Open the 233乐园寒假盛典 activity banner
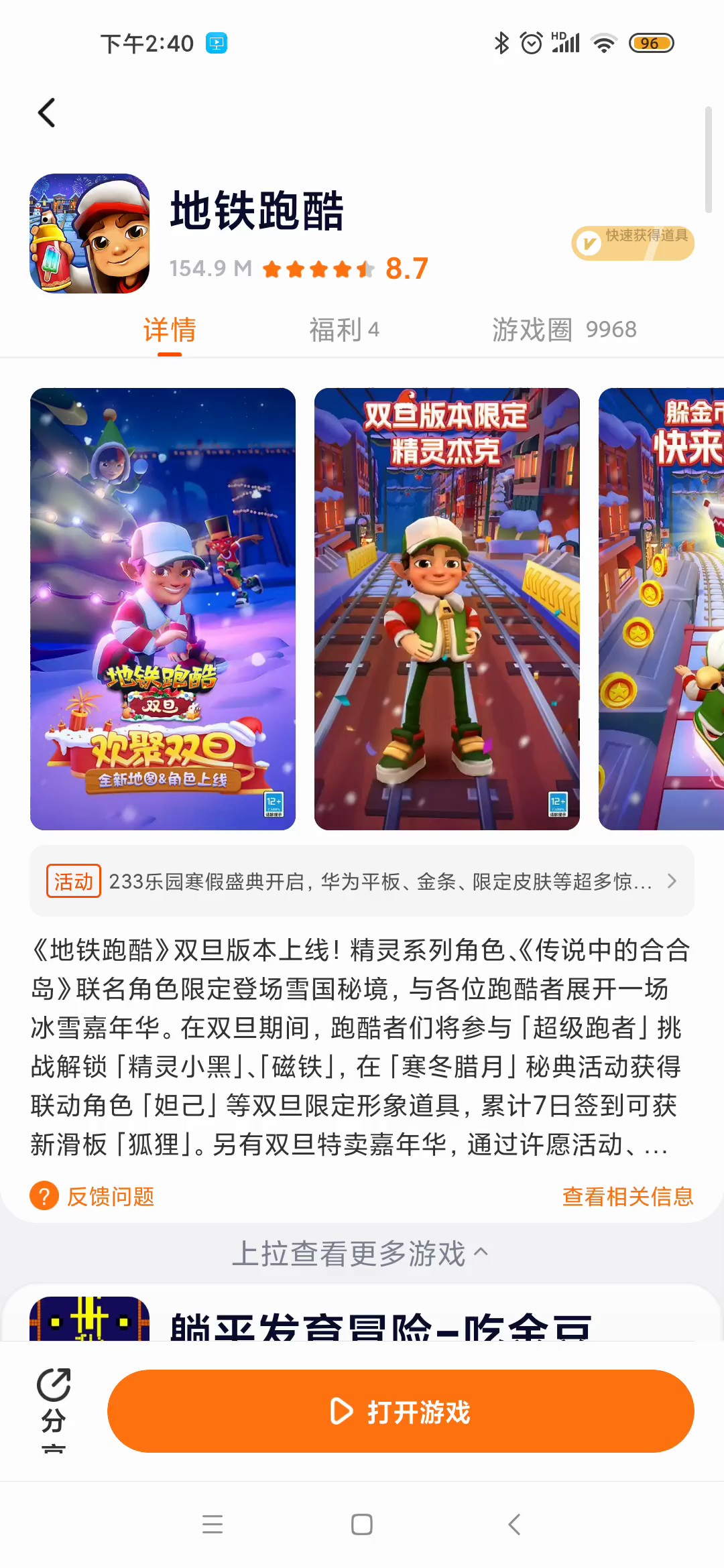 (362, 881)
